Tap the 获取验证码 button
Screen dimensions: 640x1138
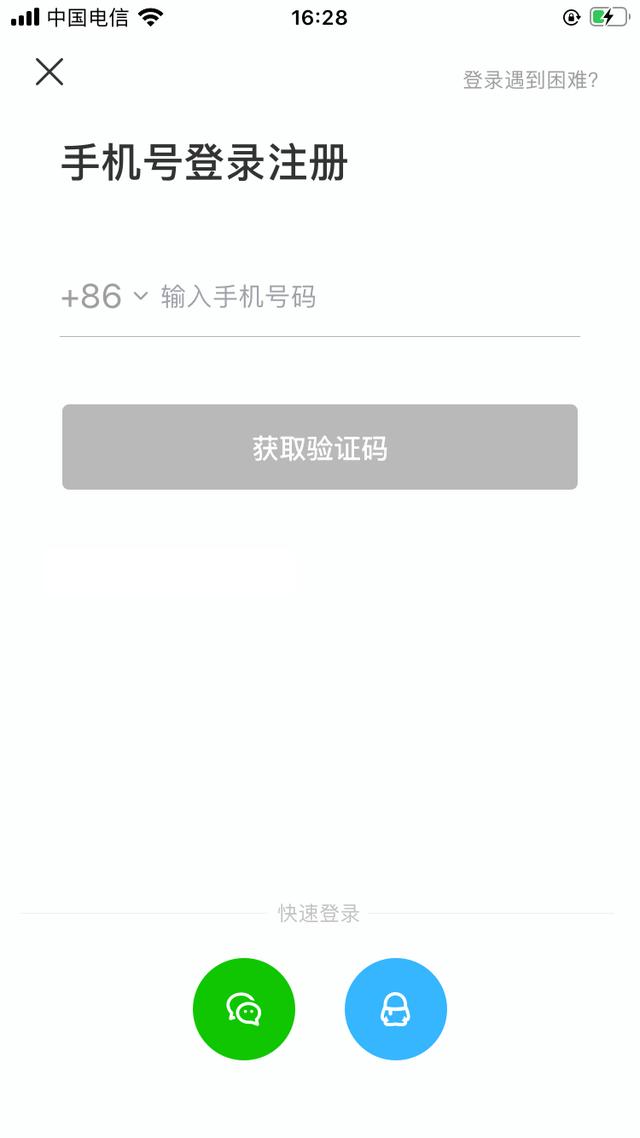(320, 447)
